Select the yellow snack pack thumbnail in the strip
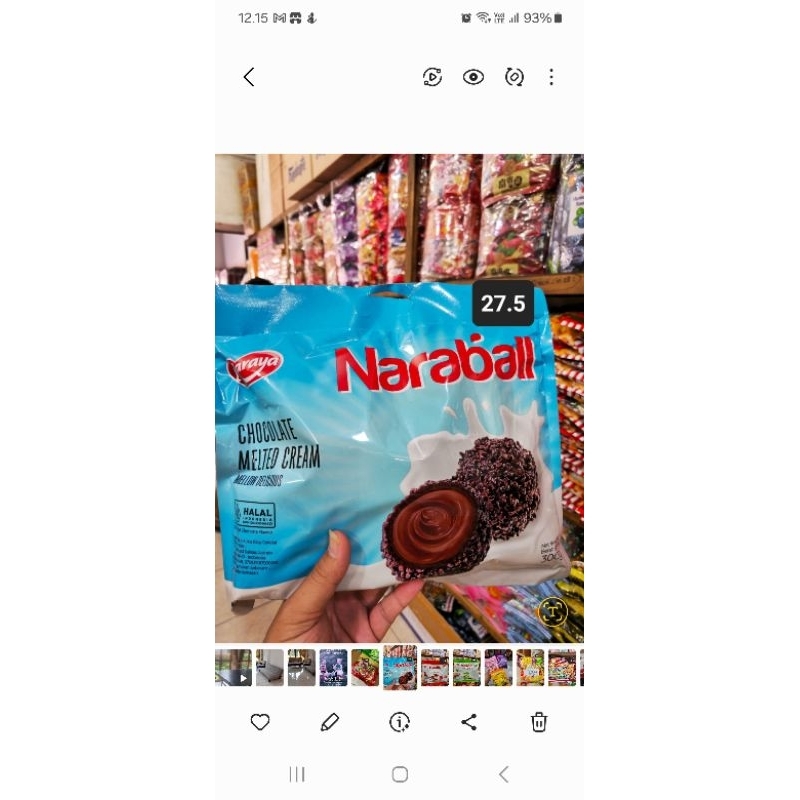 pos(530,667)
